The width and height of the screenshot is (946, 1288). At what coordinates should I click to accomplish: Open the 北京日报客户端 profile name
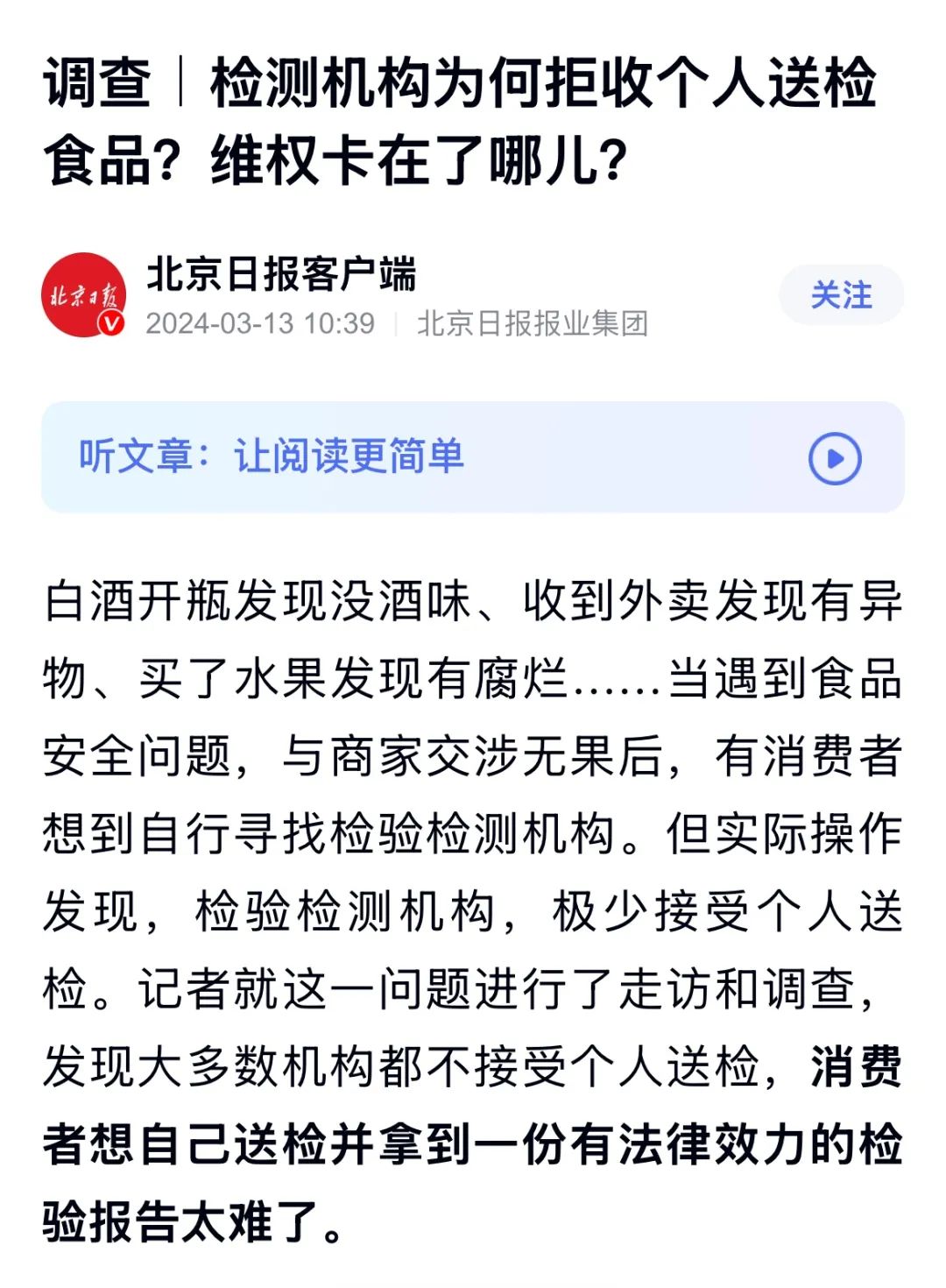[x=280, y=274]
